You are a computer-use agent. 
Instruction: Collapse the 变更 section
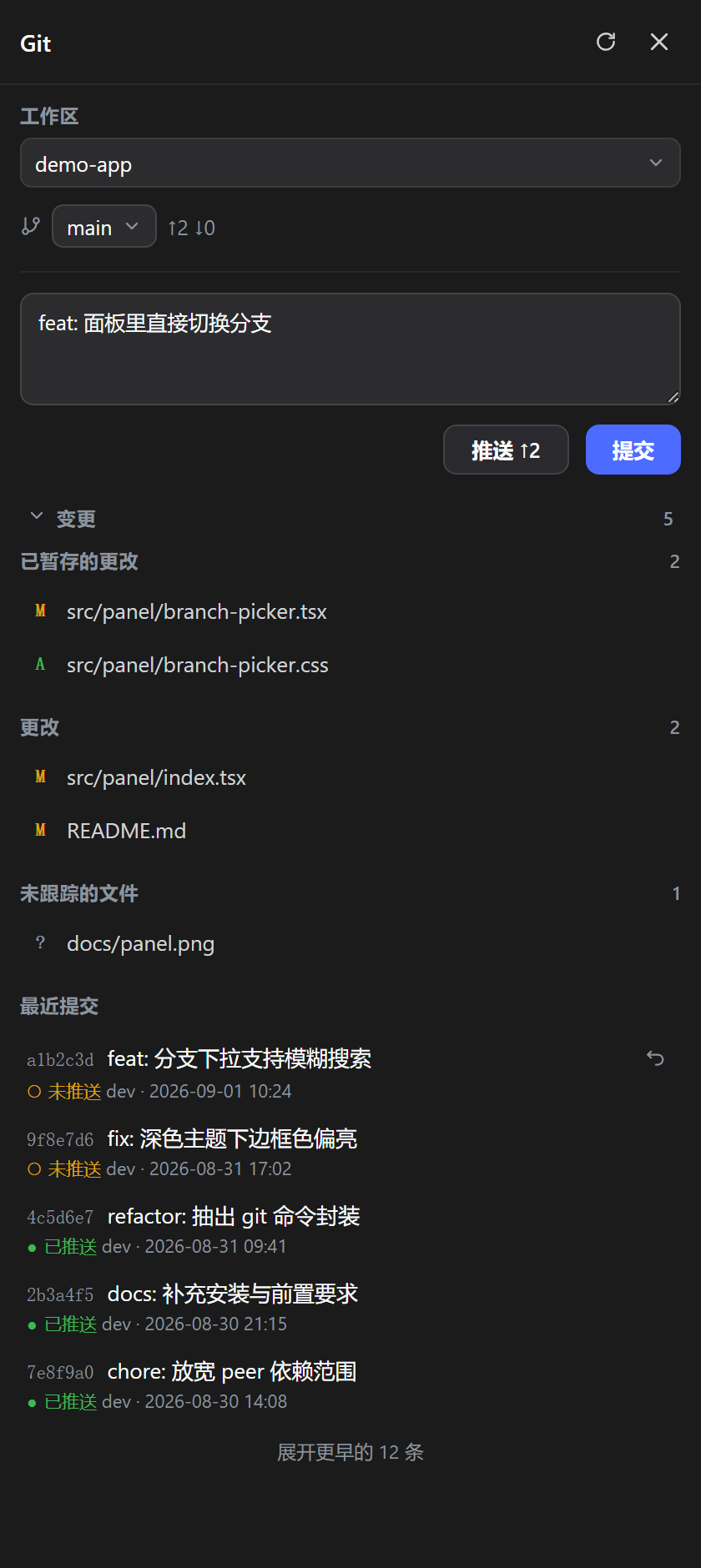pyautogui.click(x=63, y=518)
